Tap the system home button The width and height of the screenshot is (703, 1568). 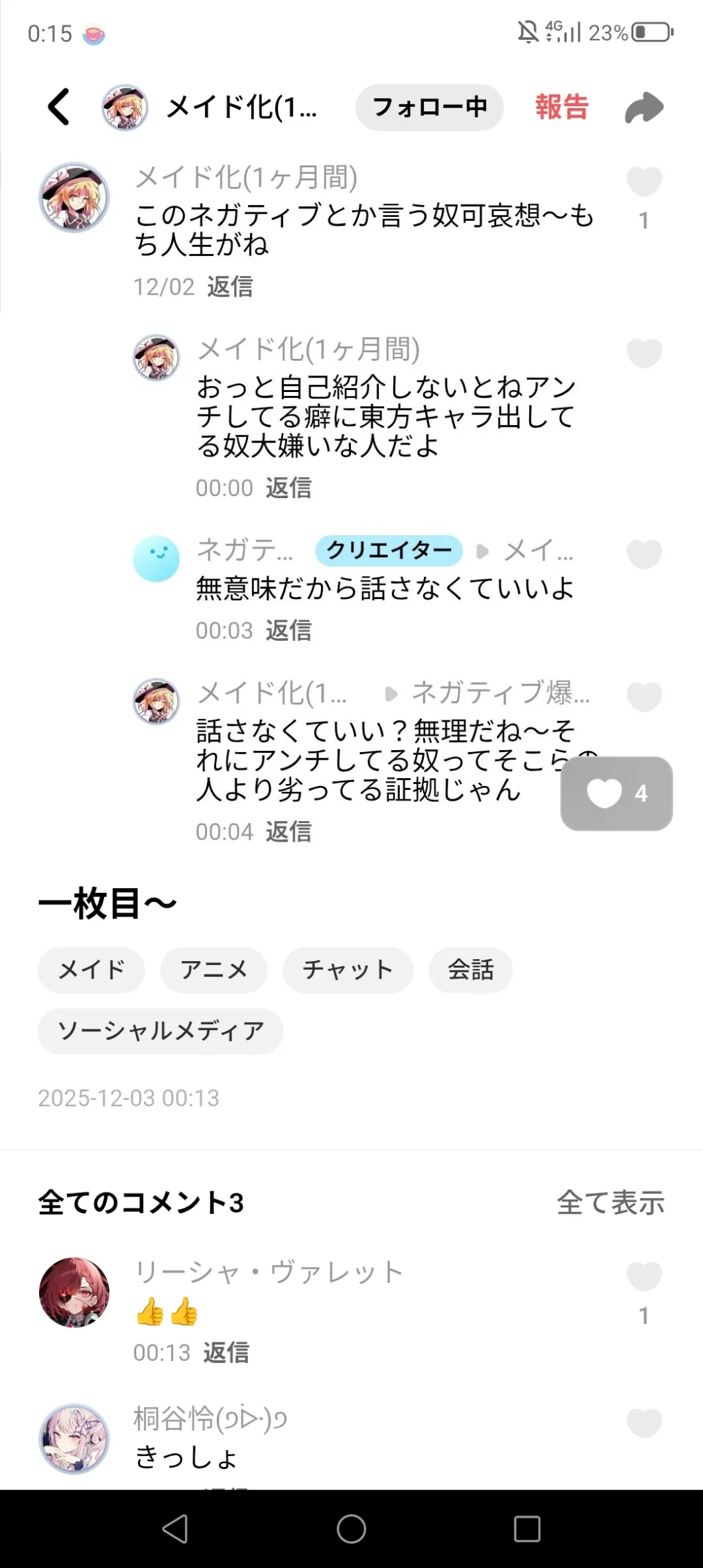[351, 1529]
